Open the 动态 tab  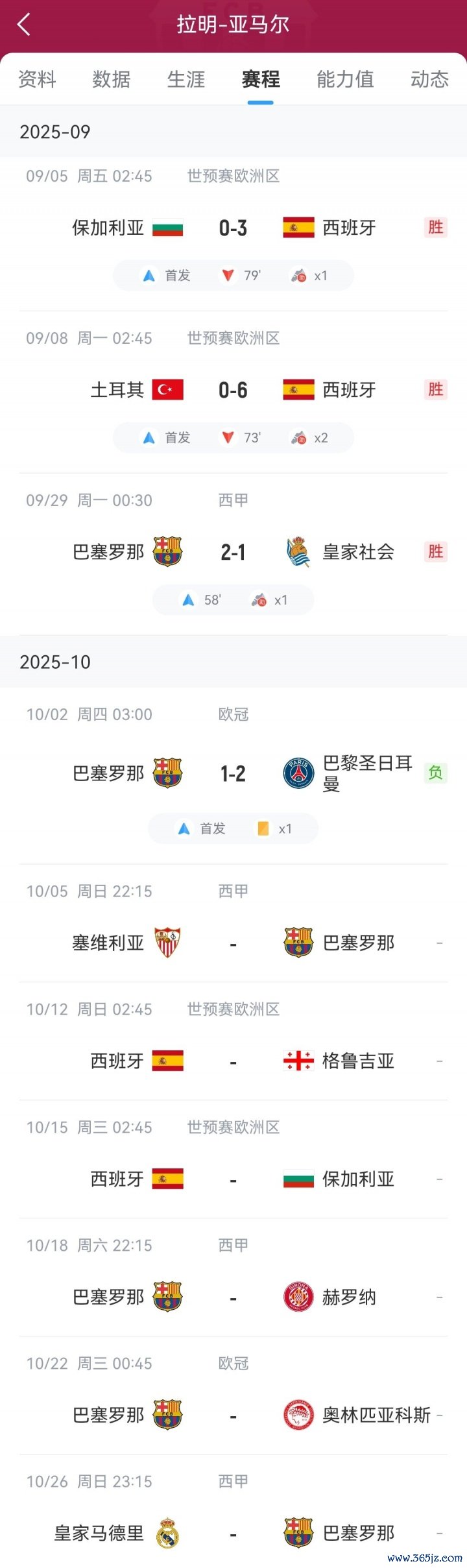point(429,79)
